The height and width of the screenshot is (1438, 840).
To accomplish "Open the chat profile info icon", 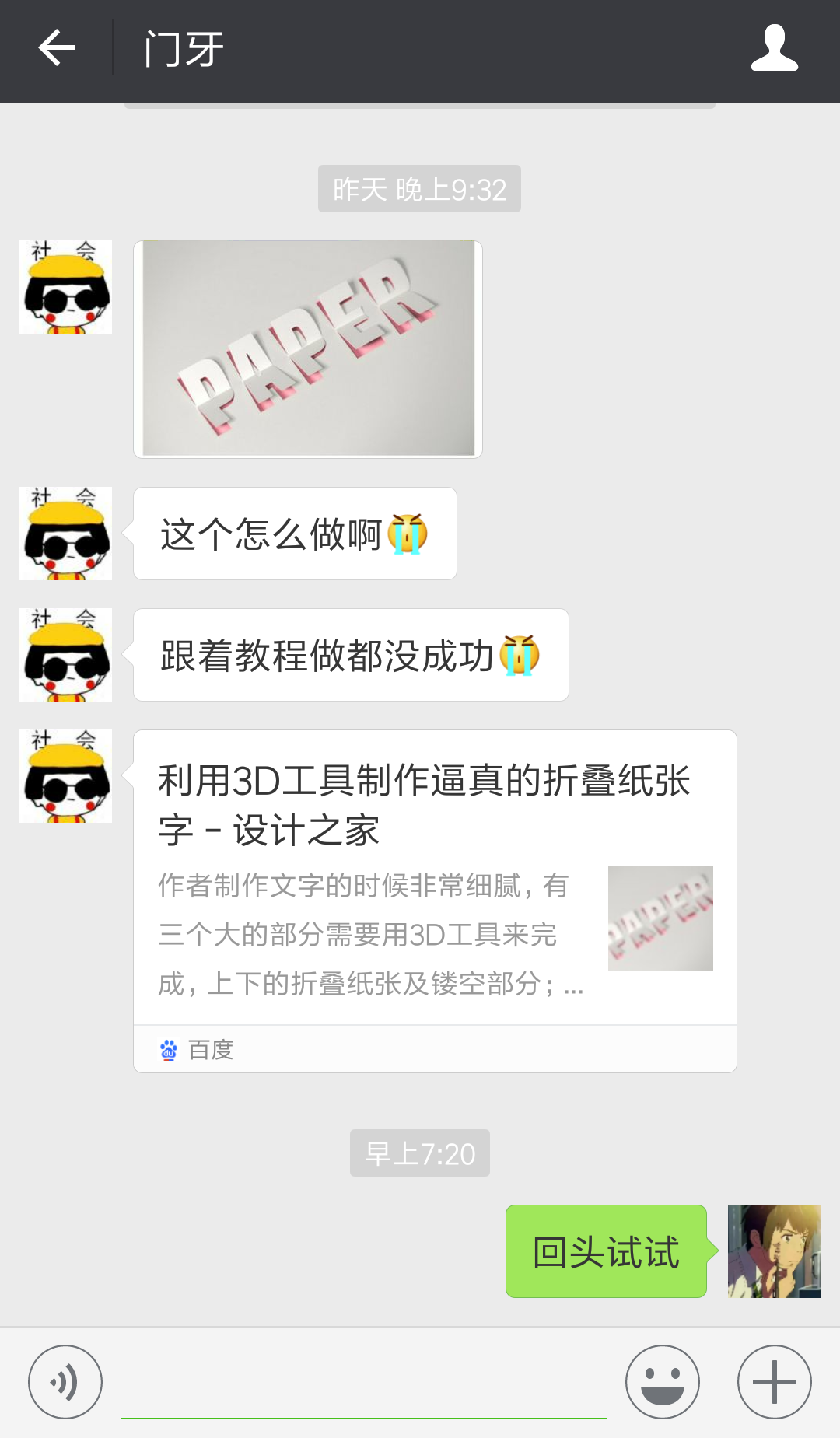I will (774, 49).
